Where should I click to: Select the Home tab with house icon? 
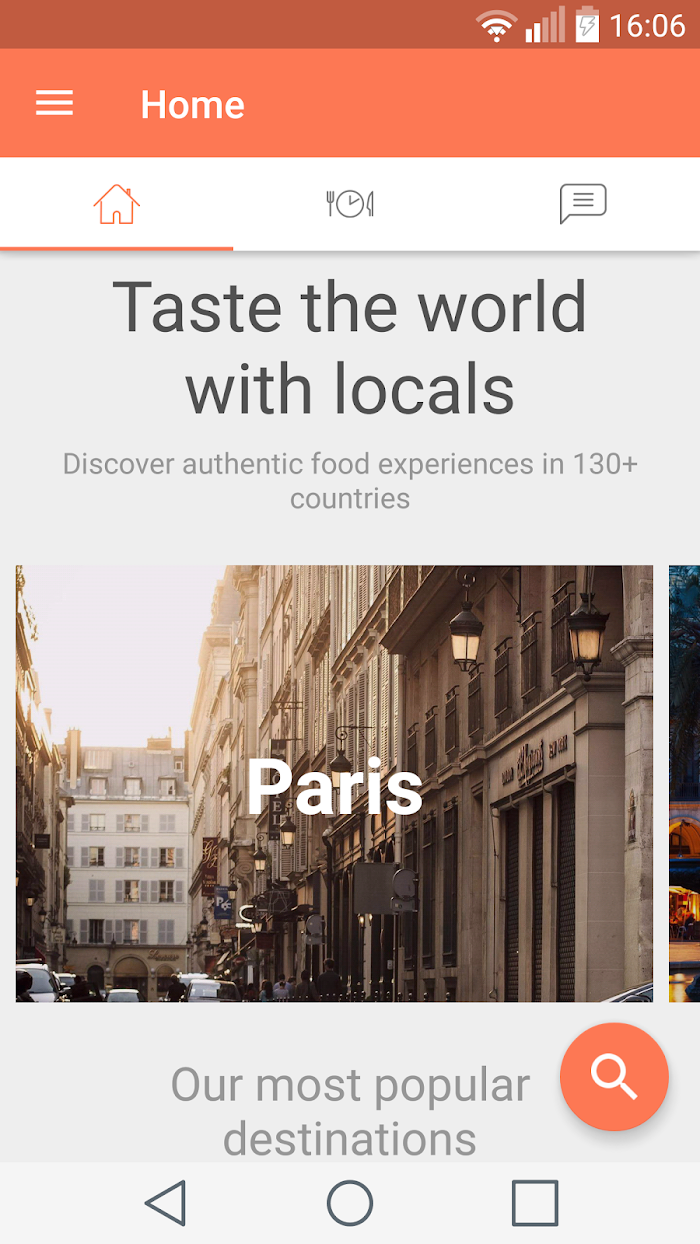[x=116, y=204]
